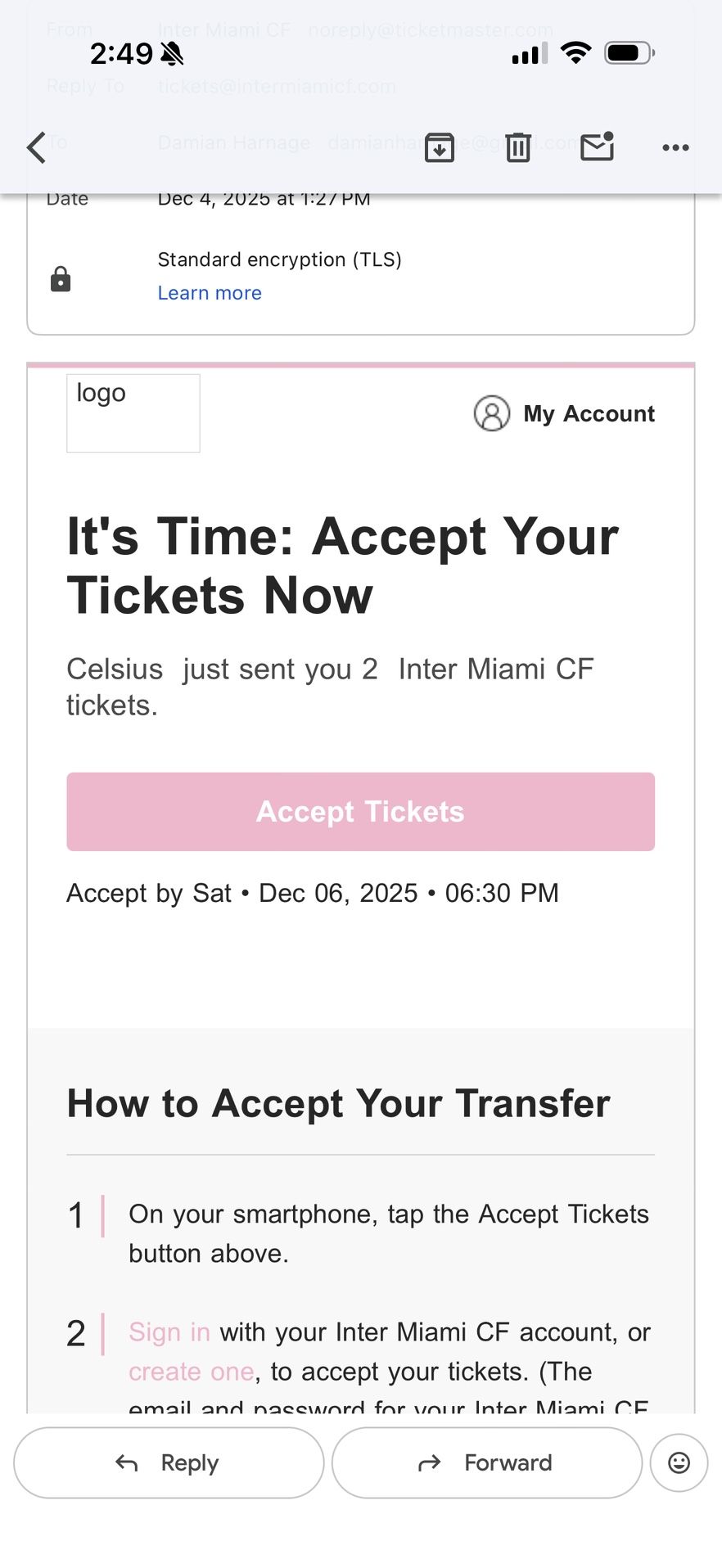Archive this email
Viewport: 722px width, 1568px height.
click(440, 147)
